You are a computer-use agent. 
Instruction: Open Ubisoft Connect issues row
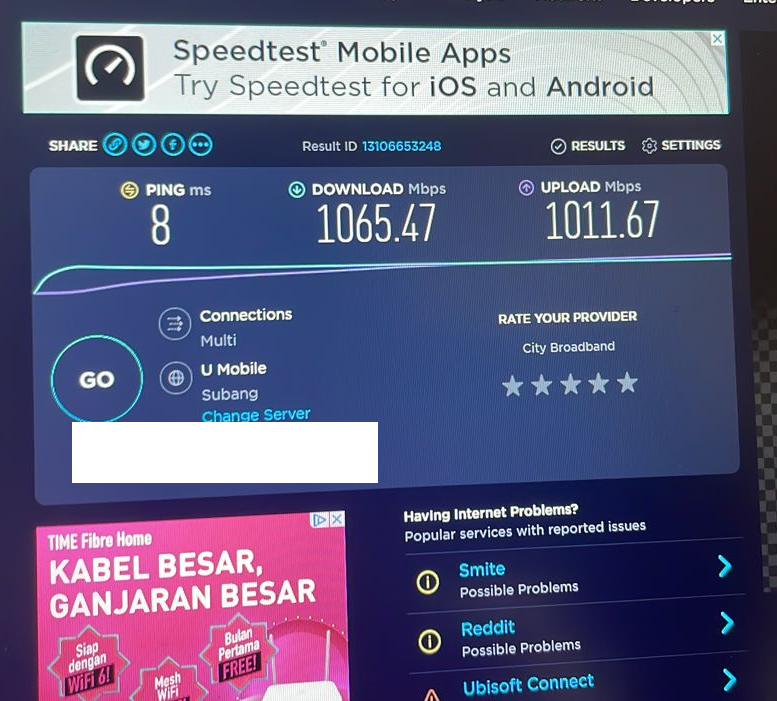point(575,685)
